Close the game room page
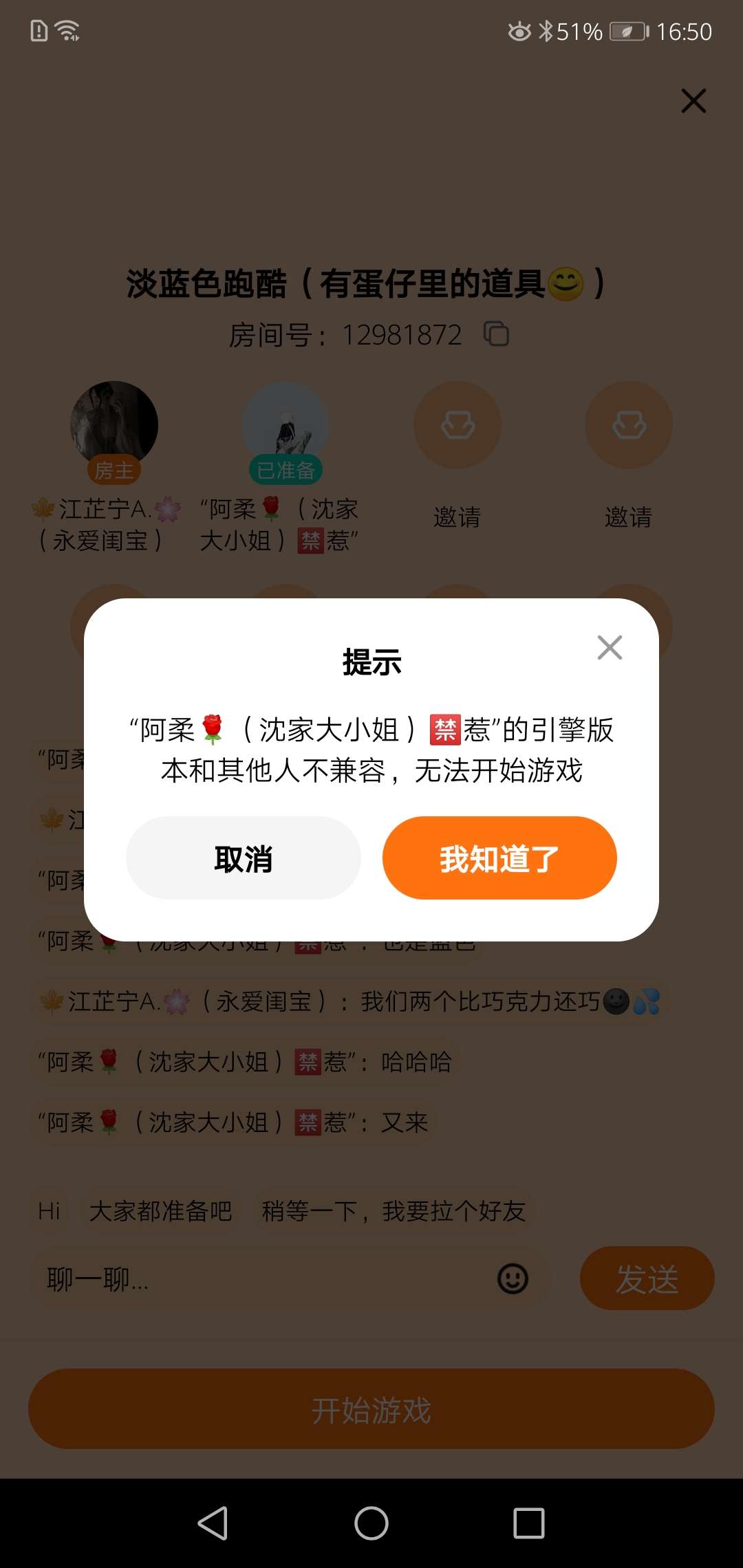743x1568 pixels. (x=693, y=100)
